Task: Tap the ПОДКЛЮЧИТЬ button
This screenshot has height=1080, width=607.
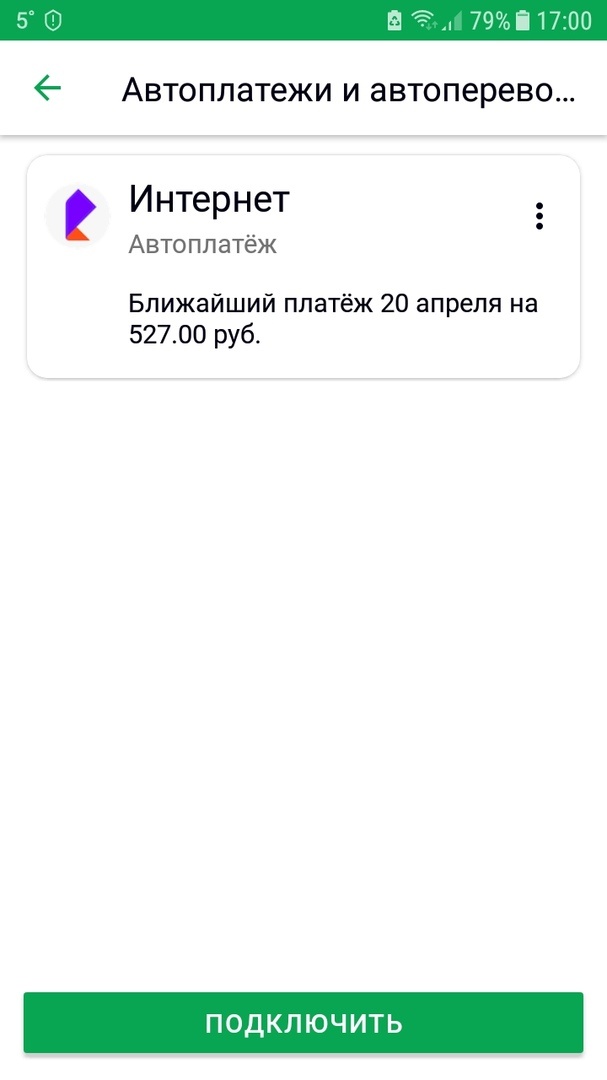Action: [303, 1022]
